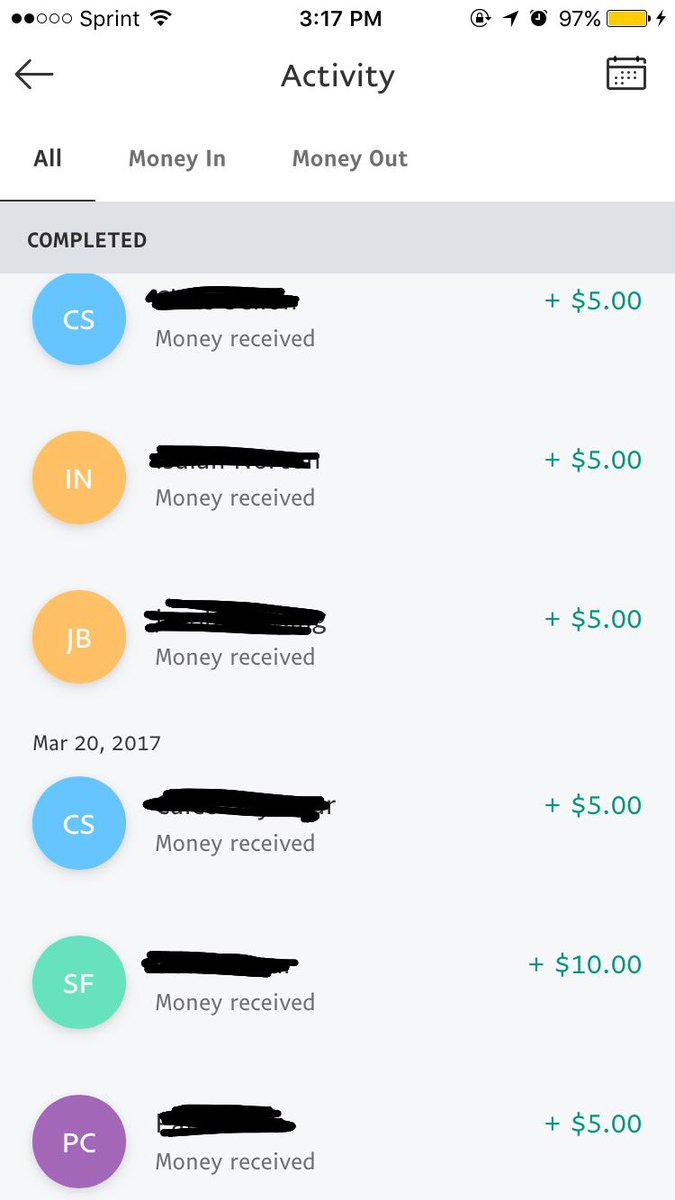Open the SF $10.00 money received entry
The height and width of the screenshot is (1200, 675).
(337, 983)
